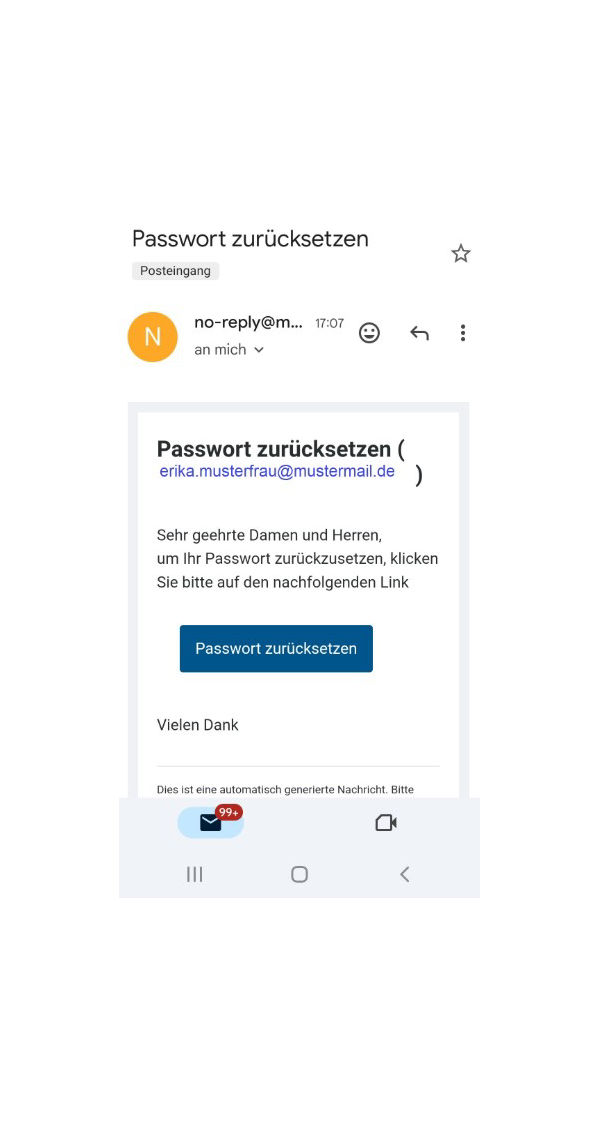This screenshot has width=600, height=1123.
Task: Switch to the Mail tab
Action: tap(210, 822)
